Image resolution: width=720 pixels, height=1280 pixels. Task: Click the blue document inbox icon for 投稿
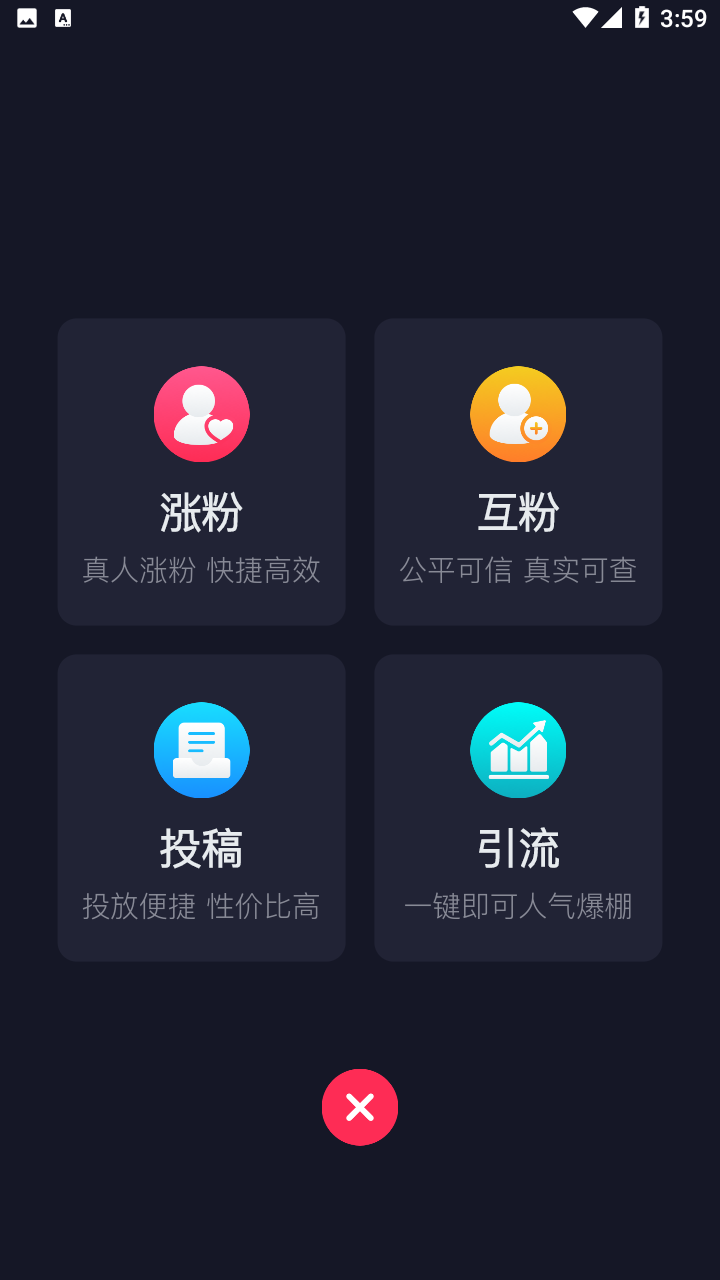201,750
